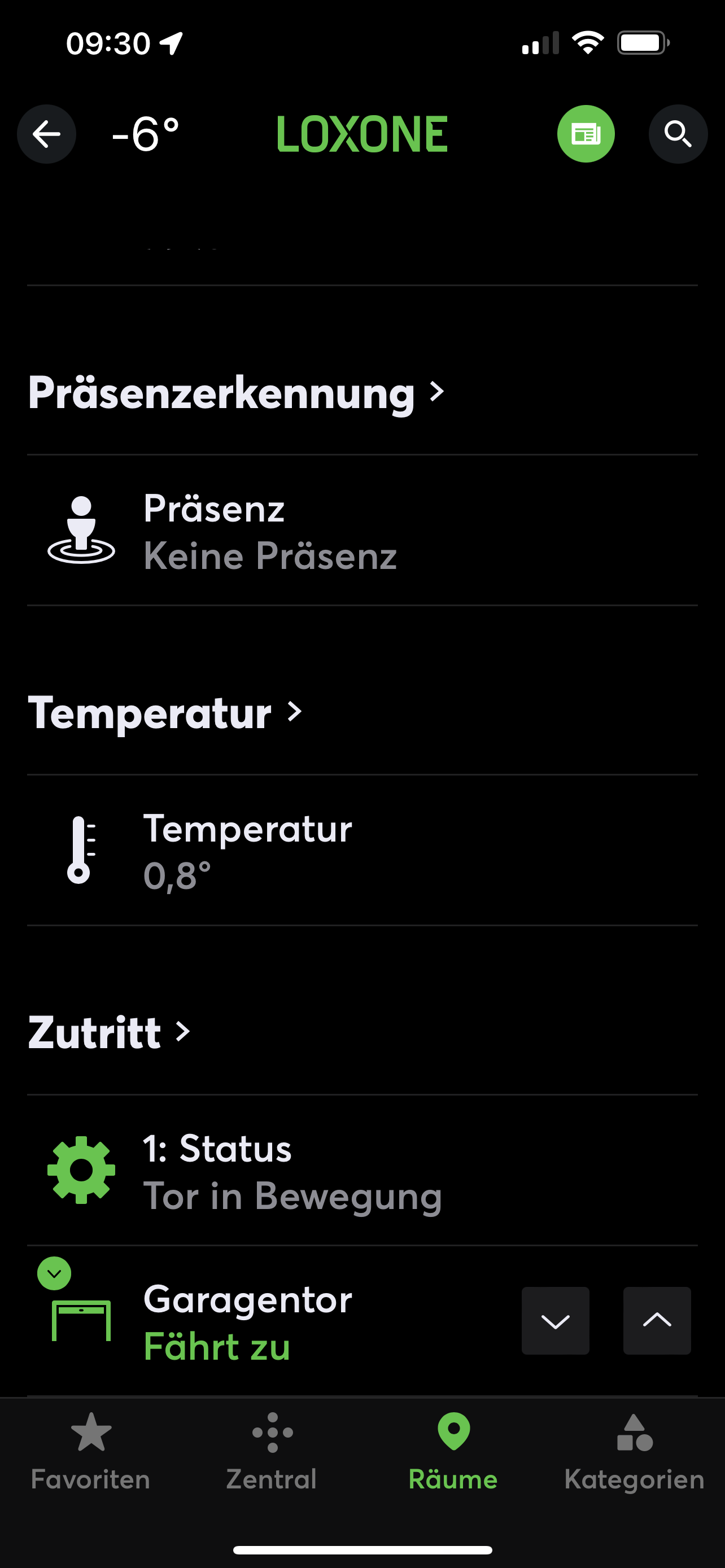Close the Garagentor with down arrow
725x1568 pixels.
pos(555,1321)
